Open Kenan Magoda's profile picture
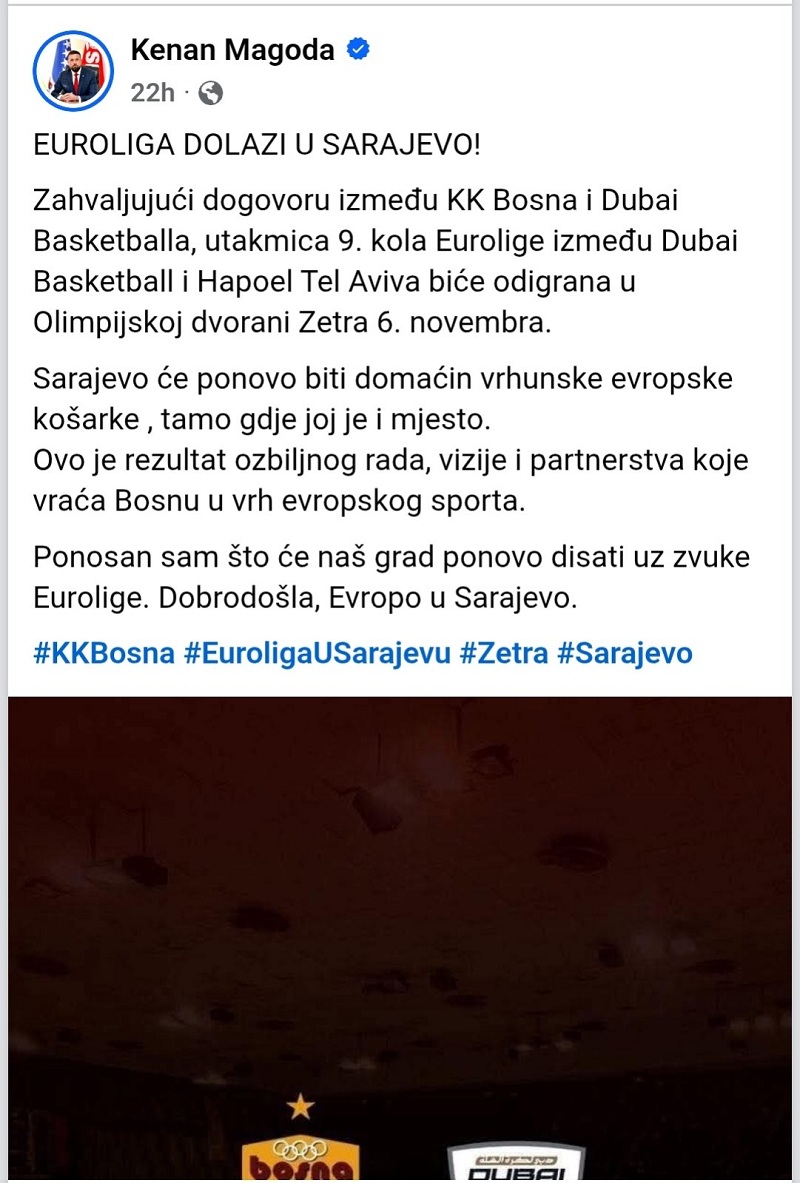Screen dimensions: 800x1183 [x=73, y=71]
